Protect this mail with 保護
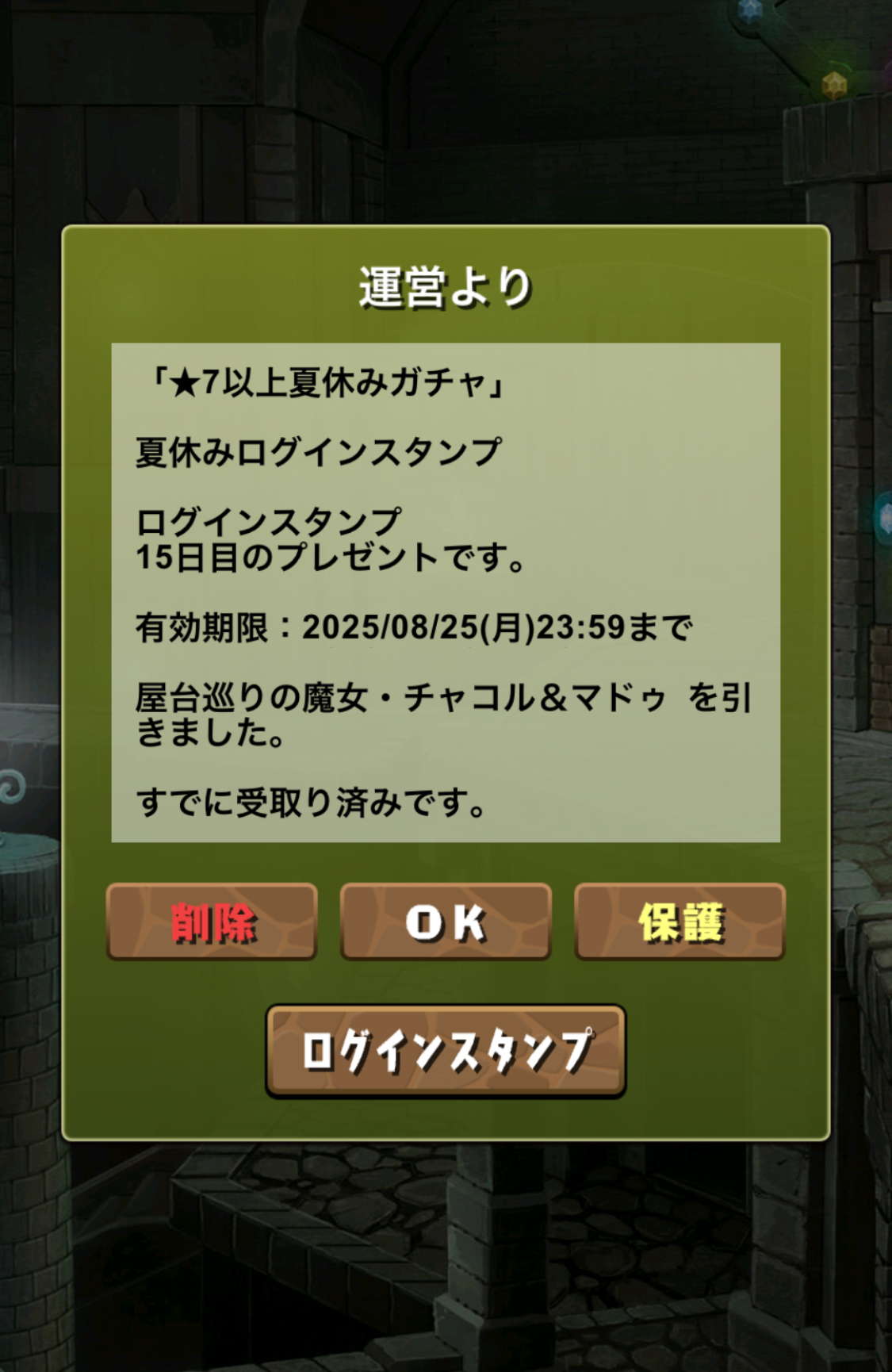The height and width of the screenshot is (1372, 892). click(680, 922)
